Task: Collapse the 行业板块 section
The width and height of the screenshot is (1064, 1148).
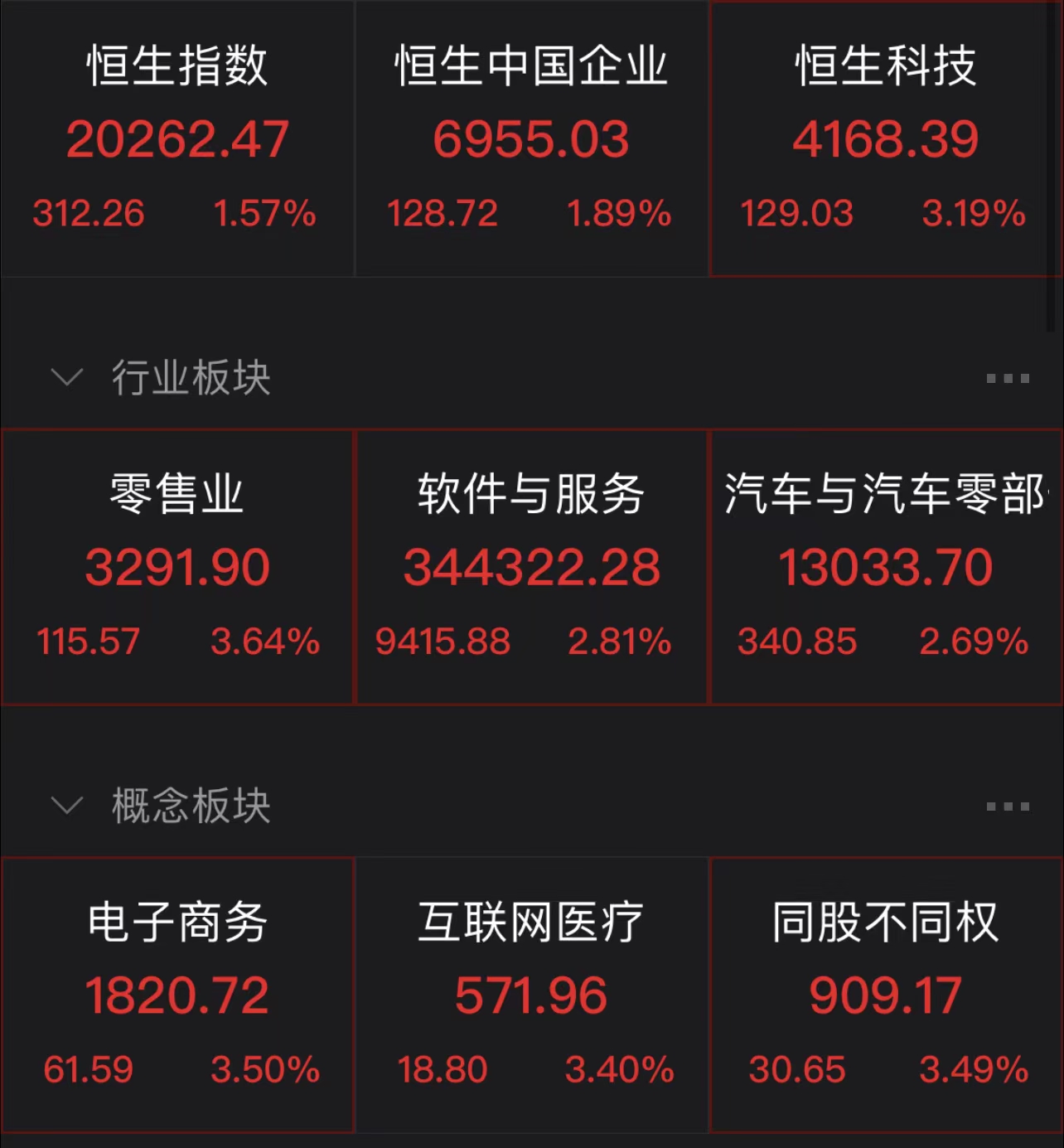Action: coord(67,378)
